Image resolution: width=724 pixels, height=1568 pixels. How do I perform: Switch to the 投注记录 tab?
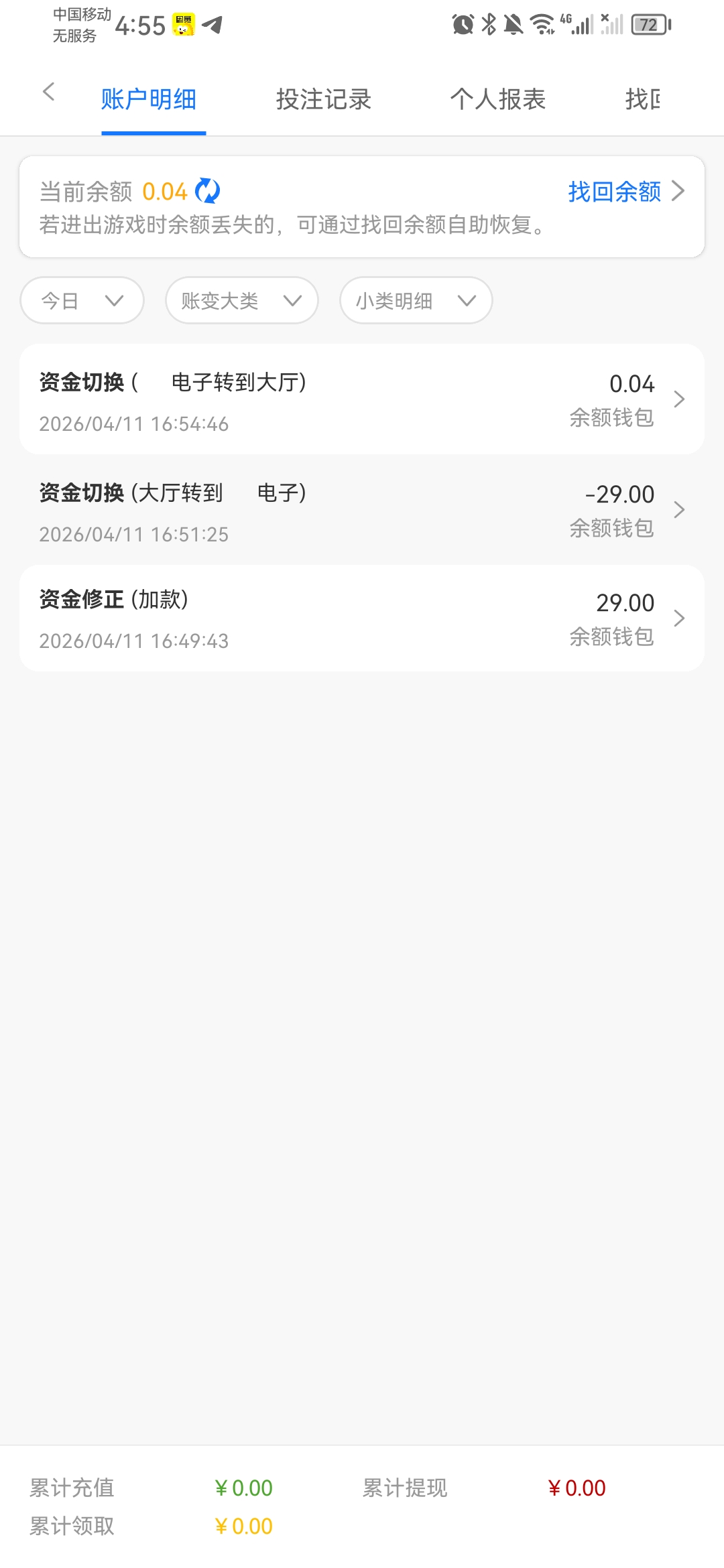coord(324,99)
